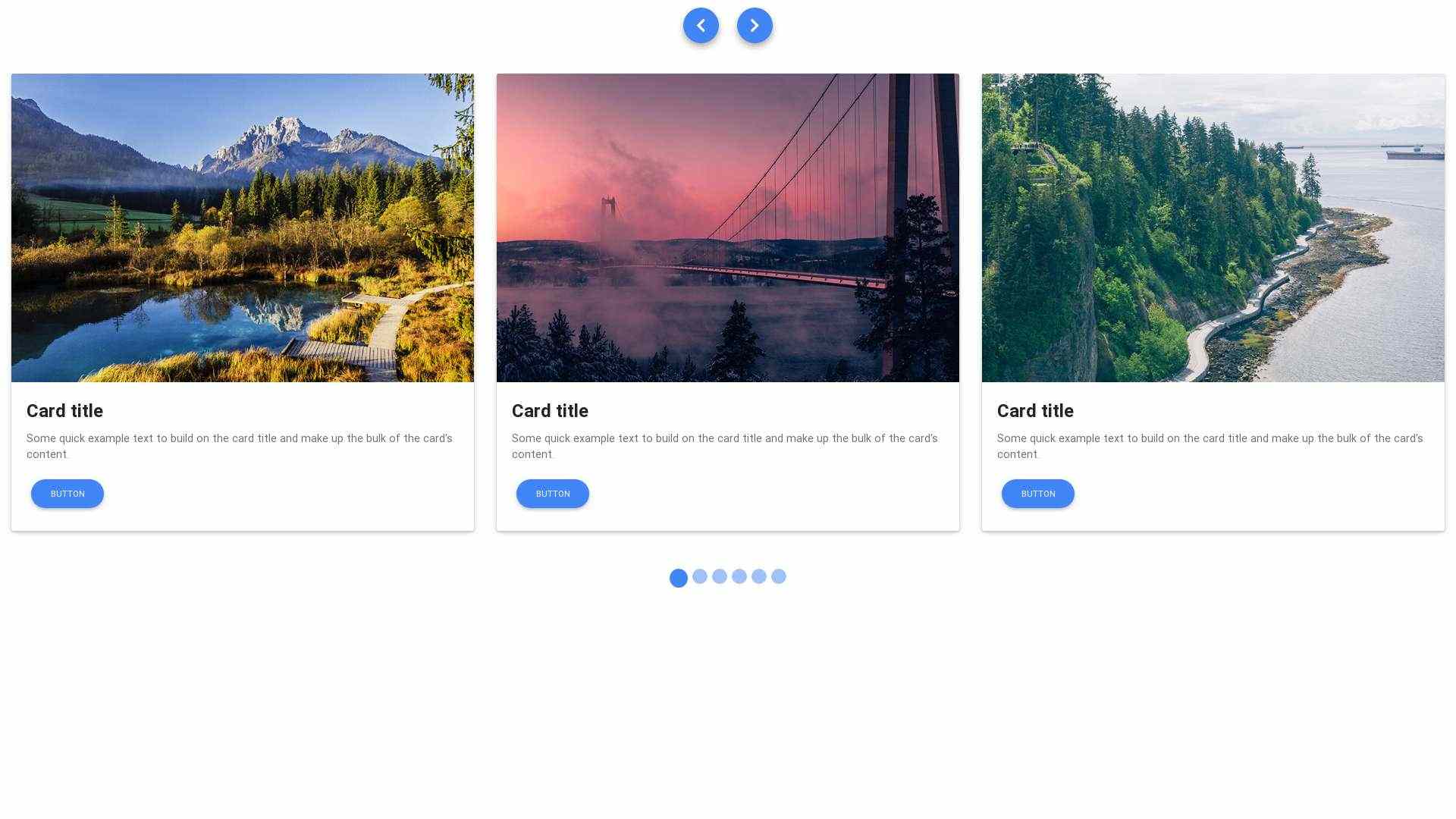Advance to the next carousel slide
Screen dimensions: 1456x819
click(755, 26)
